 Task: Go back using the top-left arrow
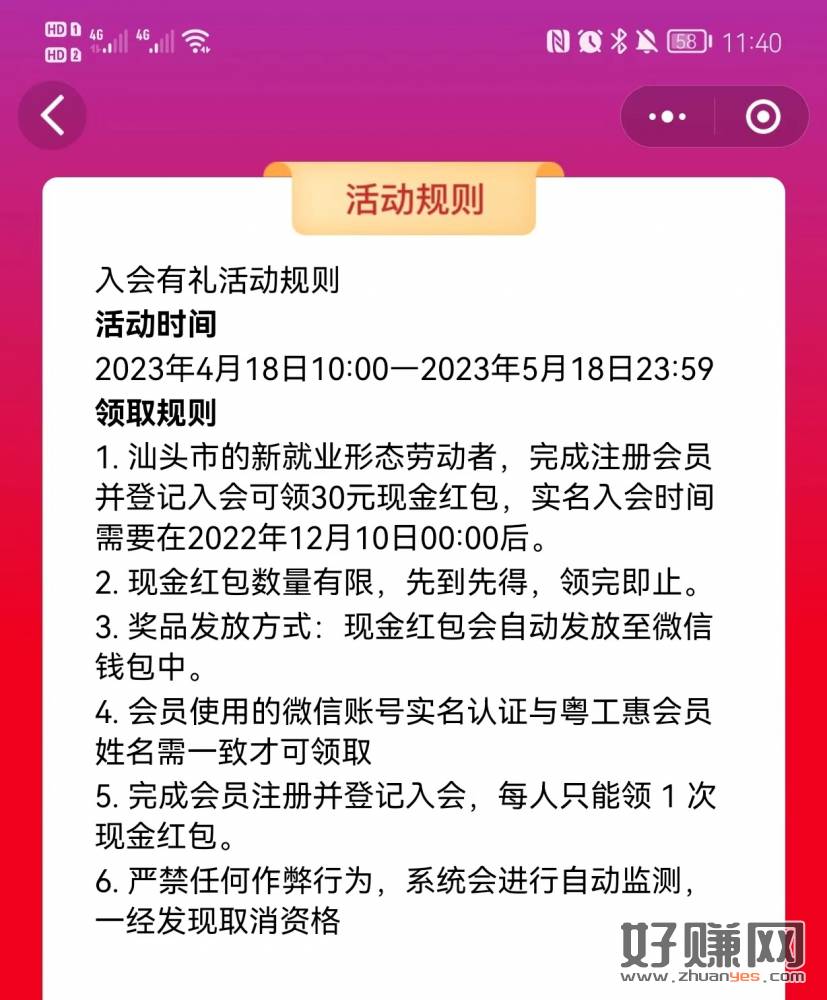(52, 116)
